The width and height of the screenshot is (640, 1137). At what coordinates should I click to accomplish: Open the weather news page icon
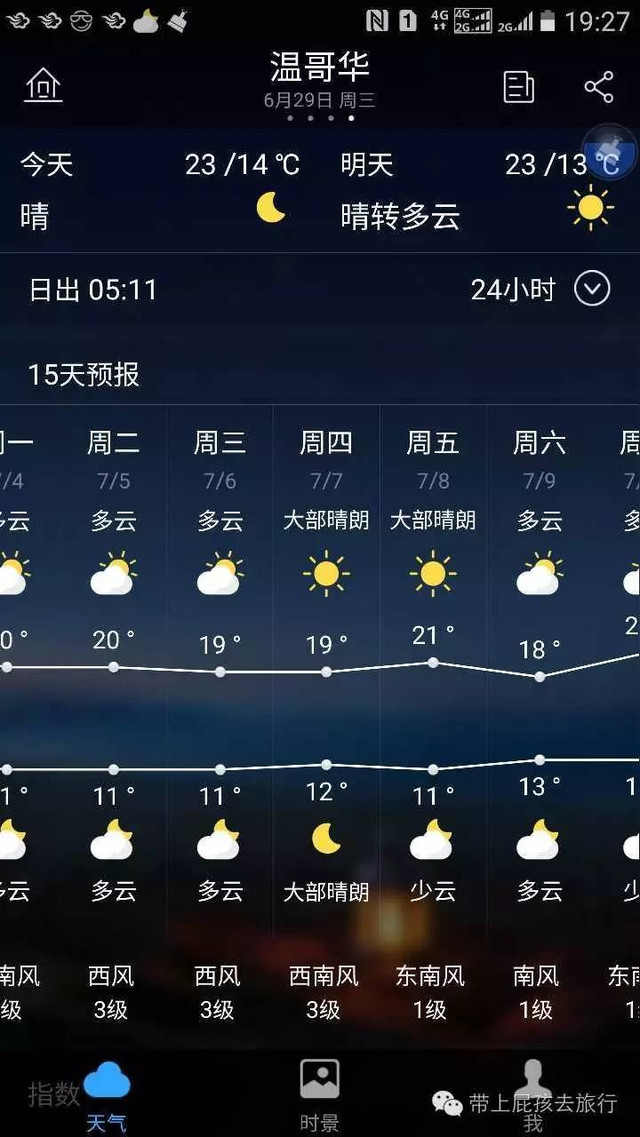(x=519, y=87)
